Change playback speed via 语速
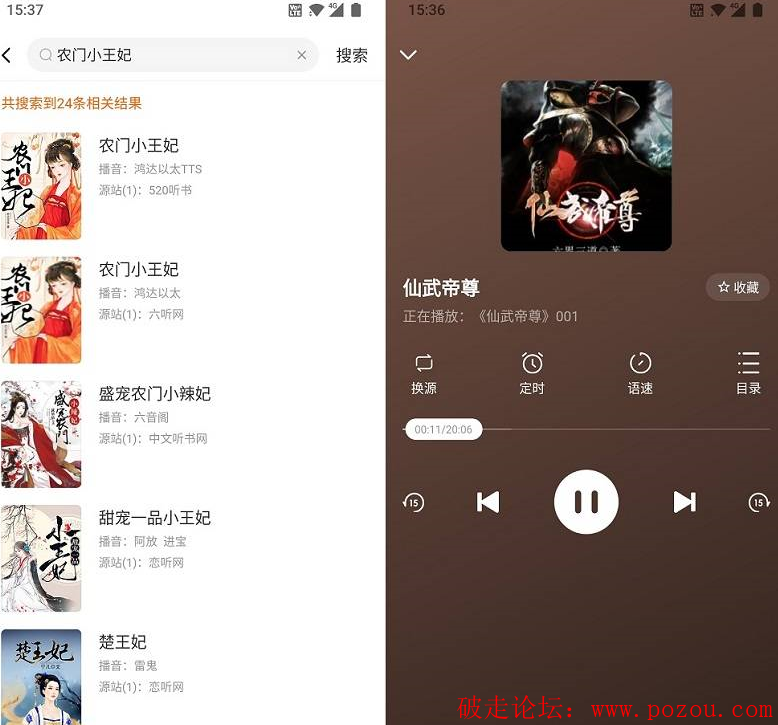This screenshot has width=778, height=725. coord(640,373)
